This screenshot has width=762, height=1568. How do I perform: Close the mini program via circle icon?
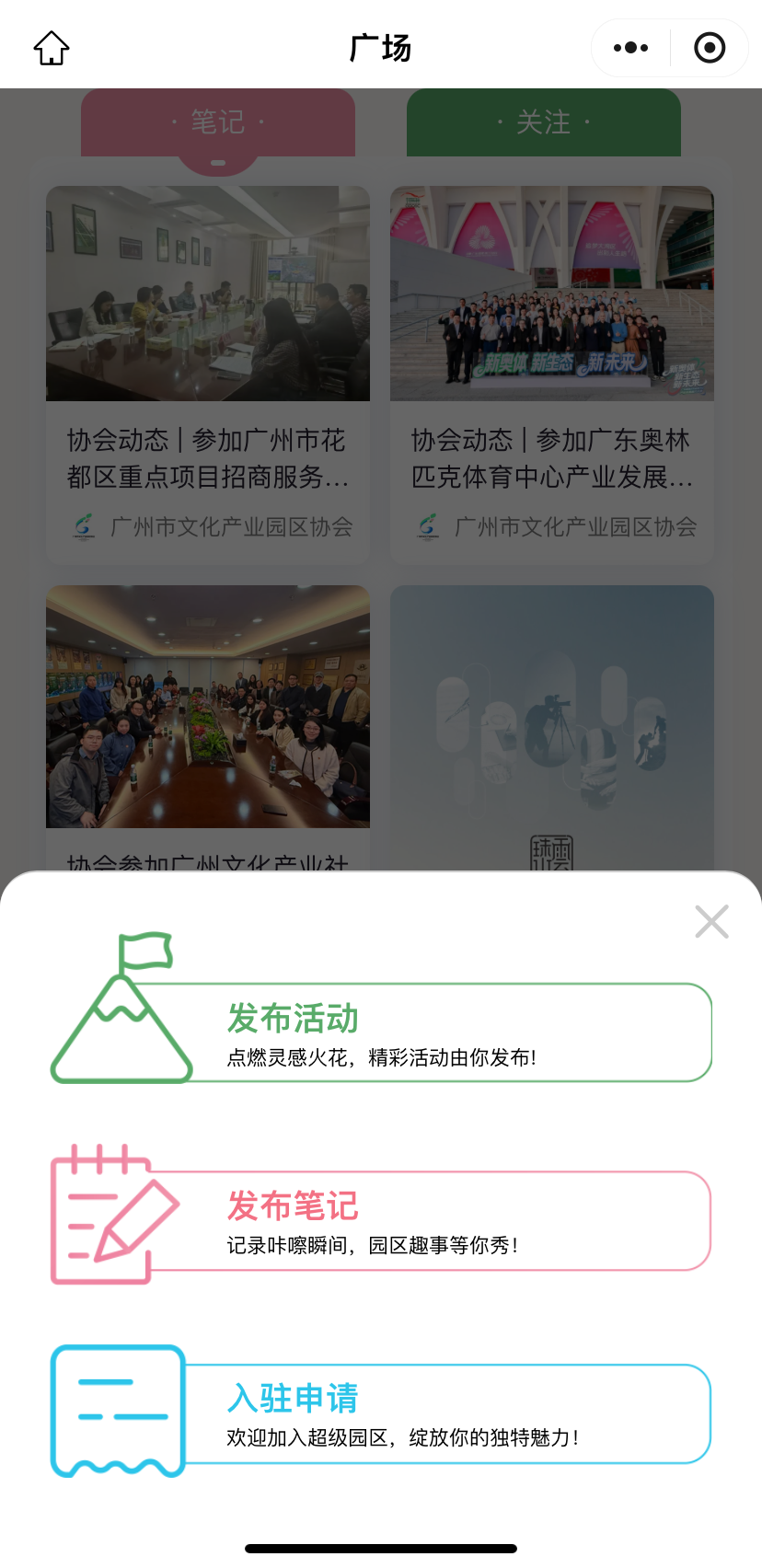[709, 48]
